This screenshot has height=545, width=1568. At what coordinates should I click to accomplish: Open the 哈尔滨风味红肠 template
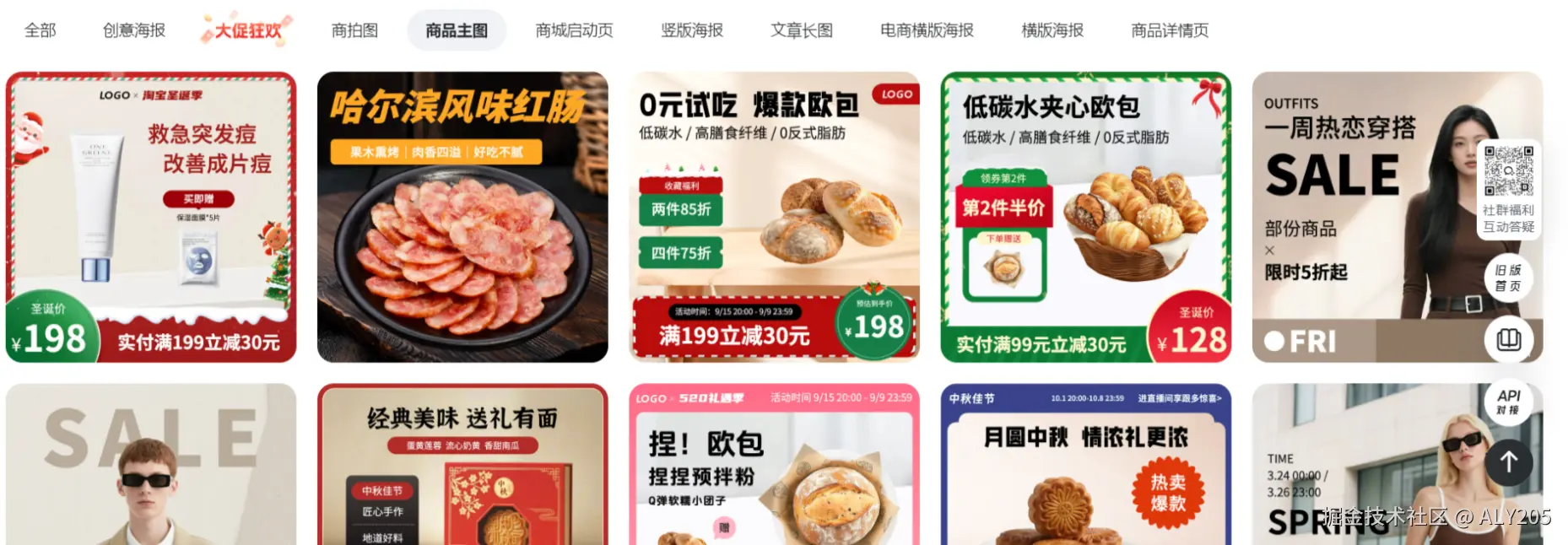[x=462, y=217]
